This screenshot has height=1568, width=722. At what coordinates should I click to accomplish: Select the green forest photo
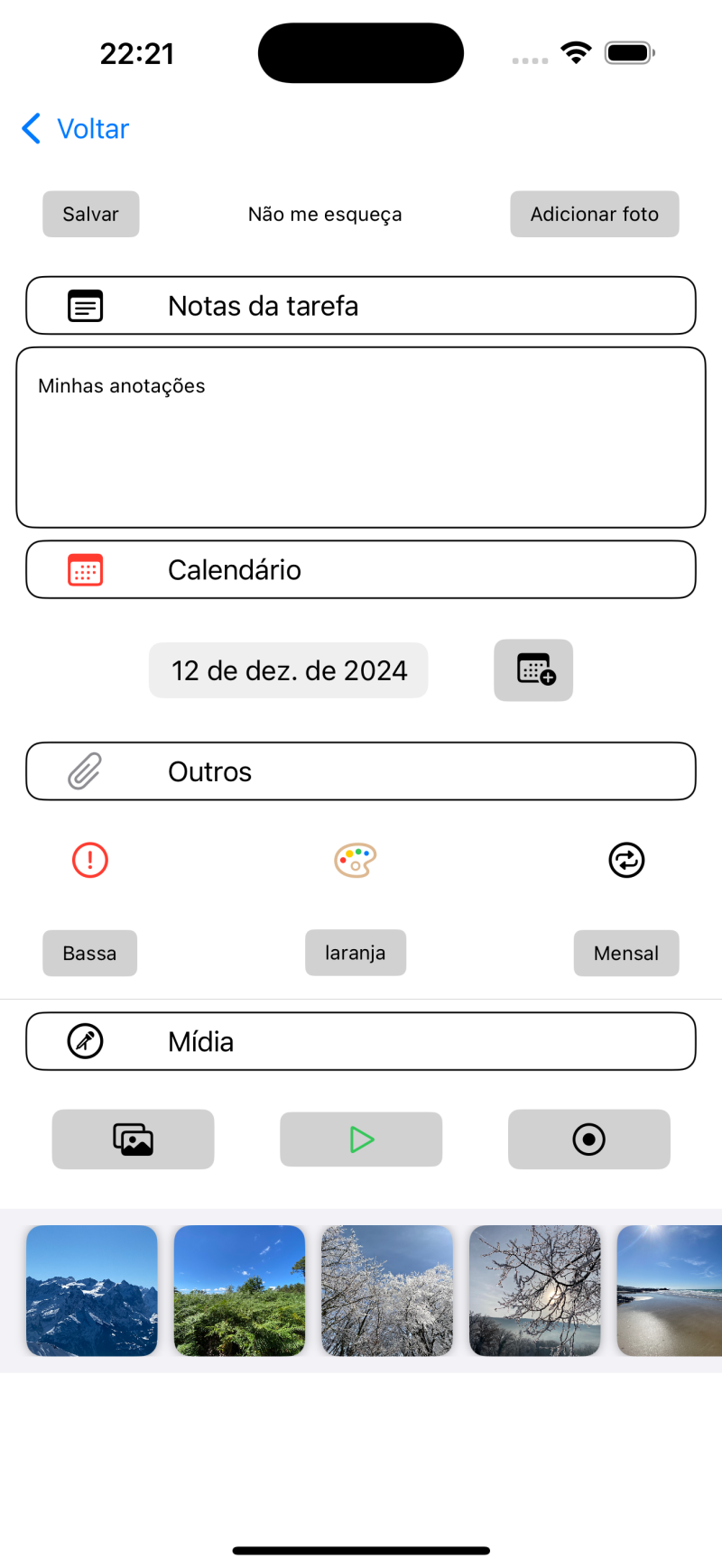(x=239, y=1290)
